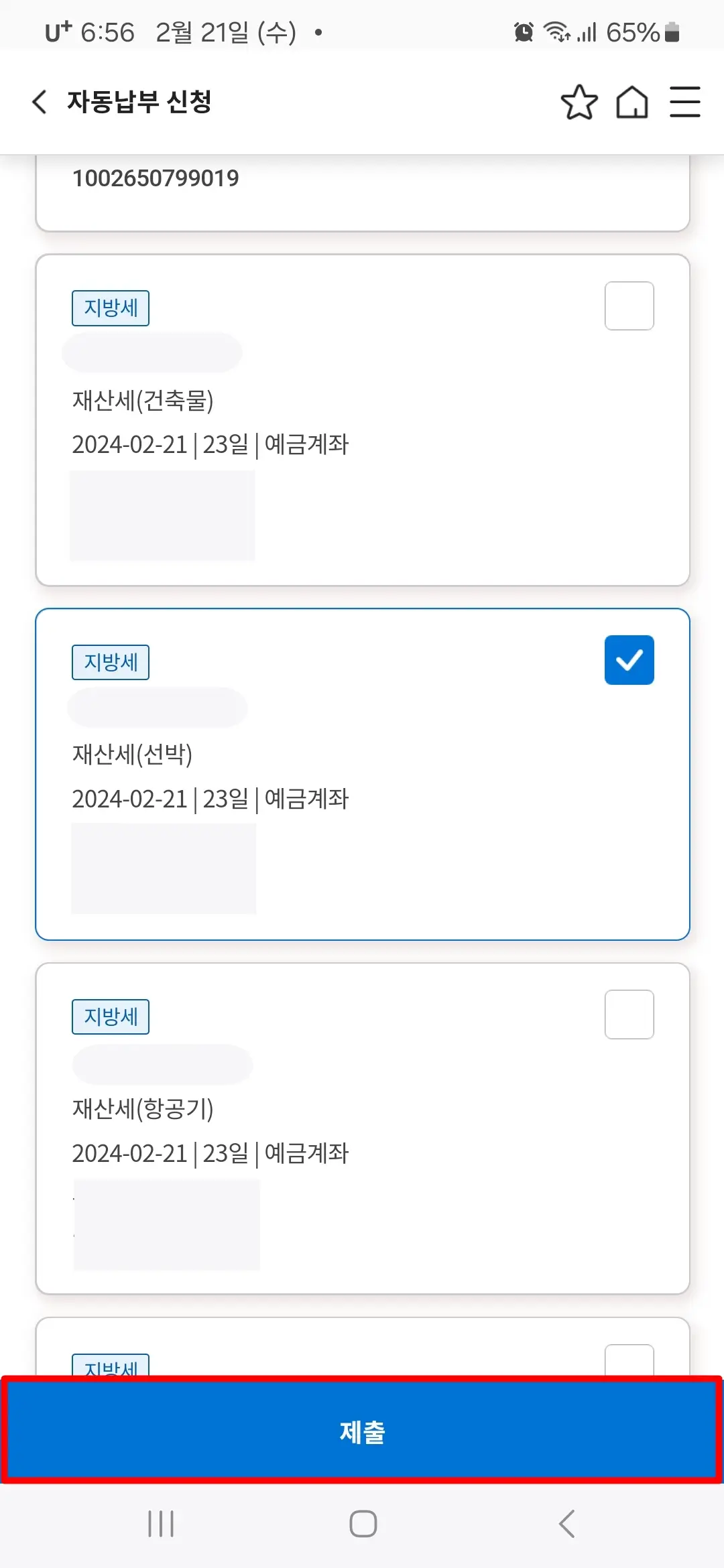724x1568 pixels.
Task: Uncheck the selected 재산세(선박) item
Action: (629, 660)
